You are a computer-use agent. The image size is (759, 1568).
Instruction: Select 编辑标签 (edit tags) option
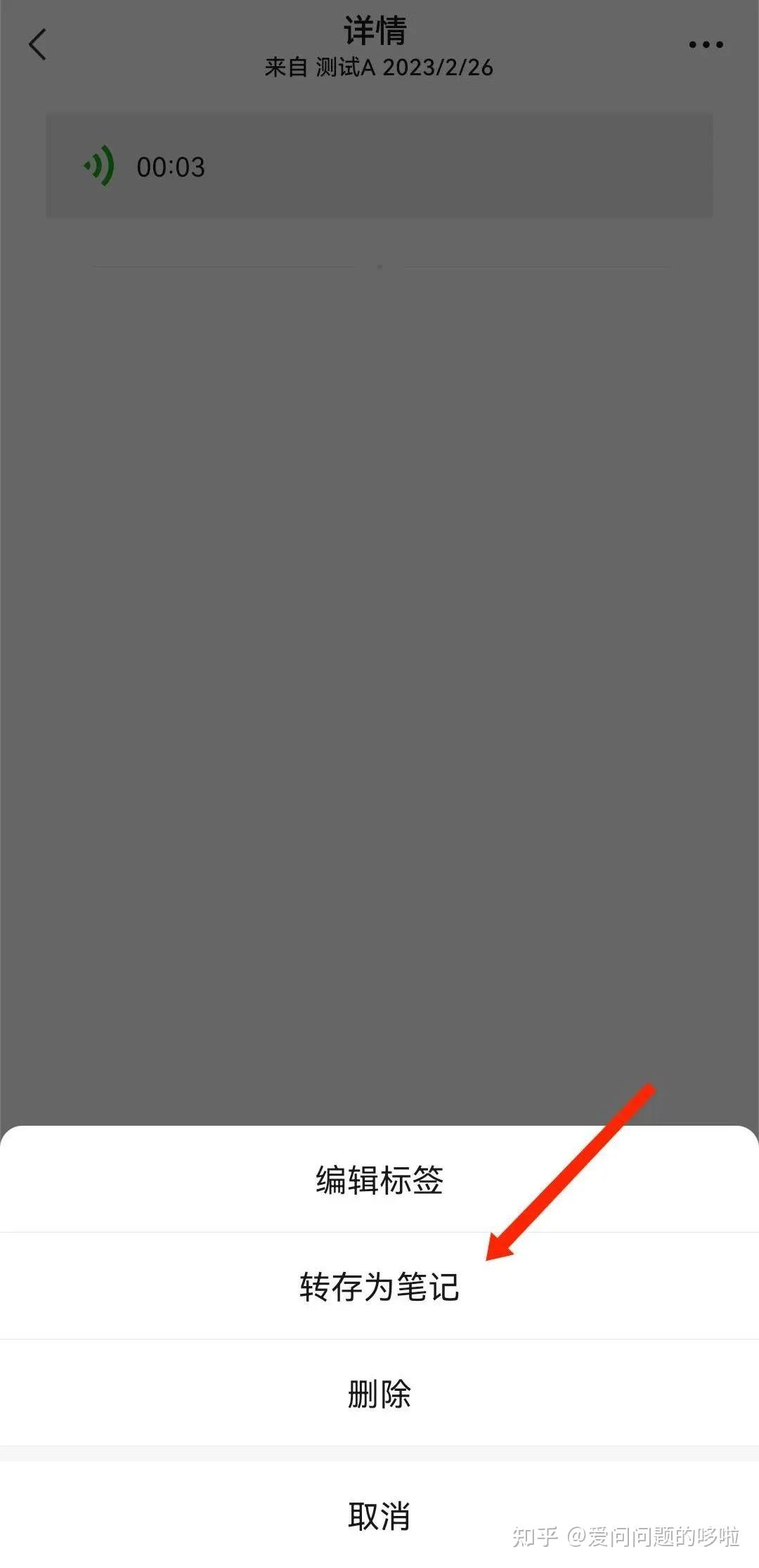coord(379,1180)
